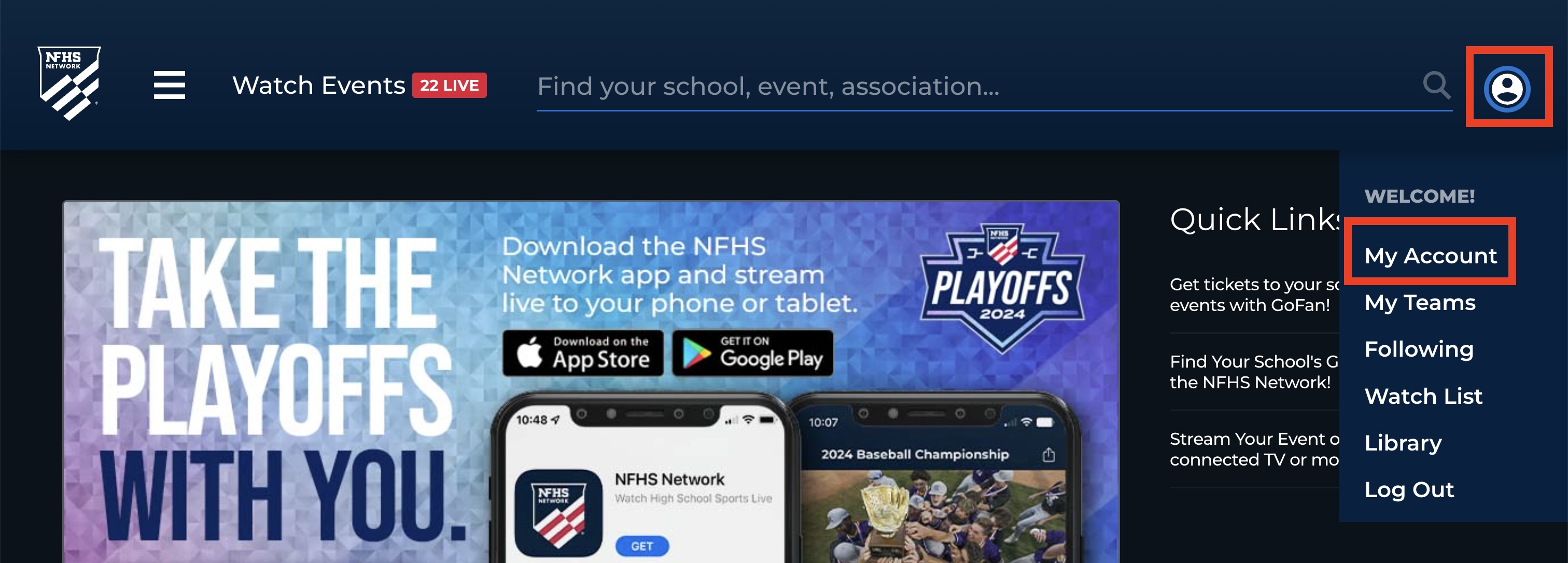The height and width of the screenshot is (563, 1568).
Task: Open Watch Events live list
Action: (x=358, y=85)
